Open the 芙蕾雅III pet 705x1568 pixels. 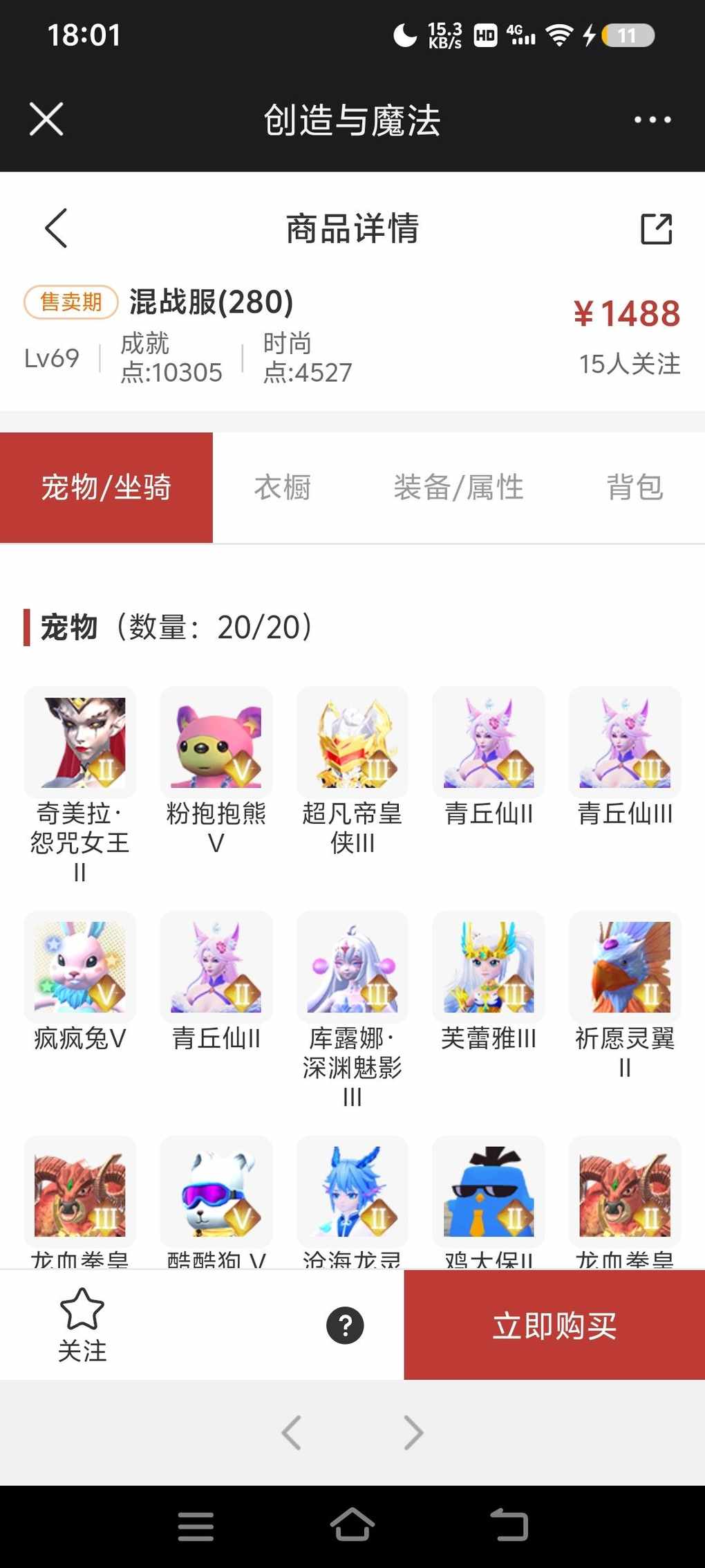pyautogui.click(x=489, y=968)
